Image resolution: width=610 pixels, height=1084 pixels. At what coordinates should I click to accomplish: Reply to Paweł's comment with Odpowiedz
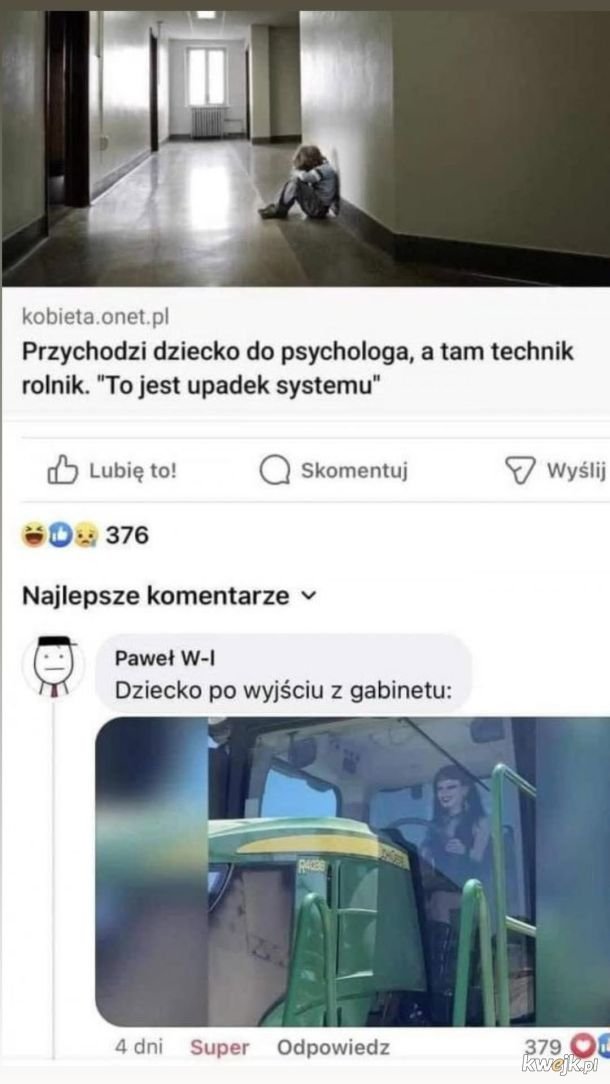333,1047
